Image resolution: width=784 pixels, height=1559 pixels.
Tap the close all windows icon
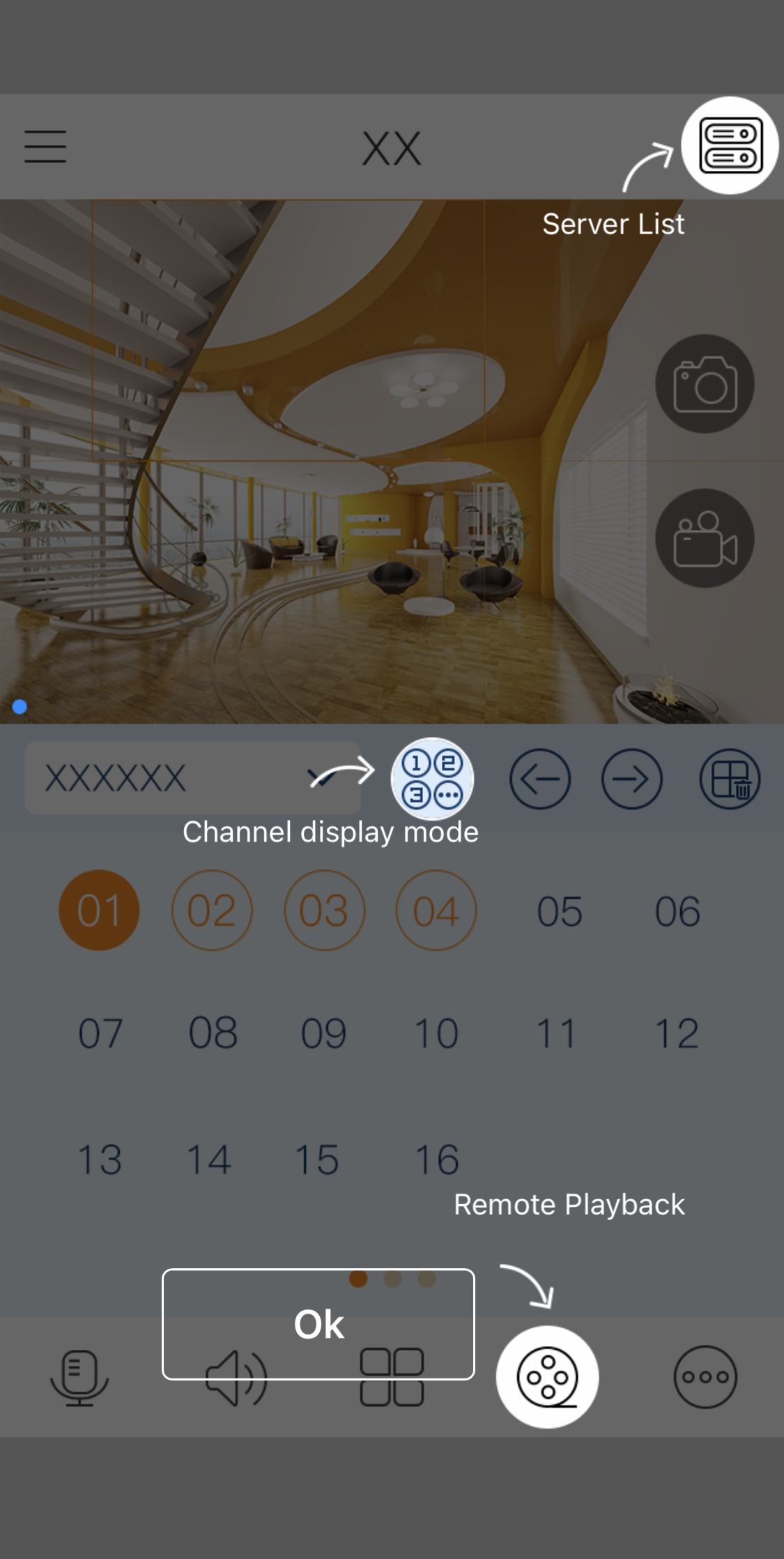tap(730, 779)
